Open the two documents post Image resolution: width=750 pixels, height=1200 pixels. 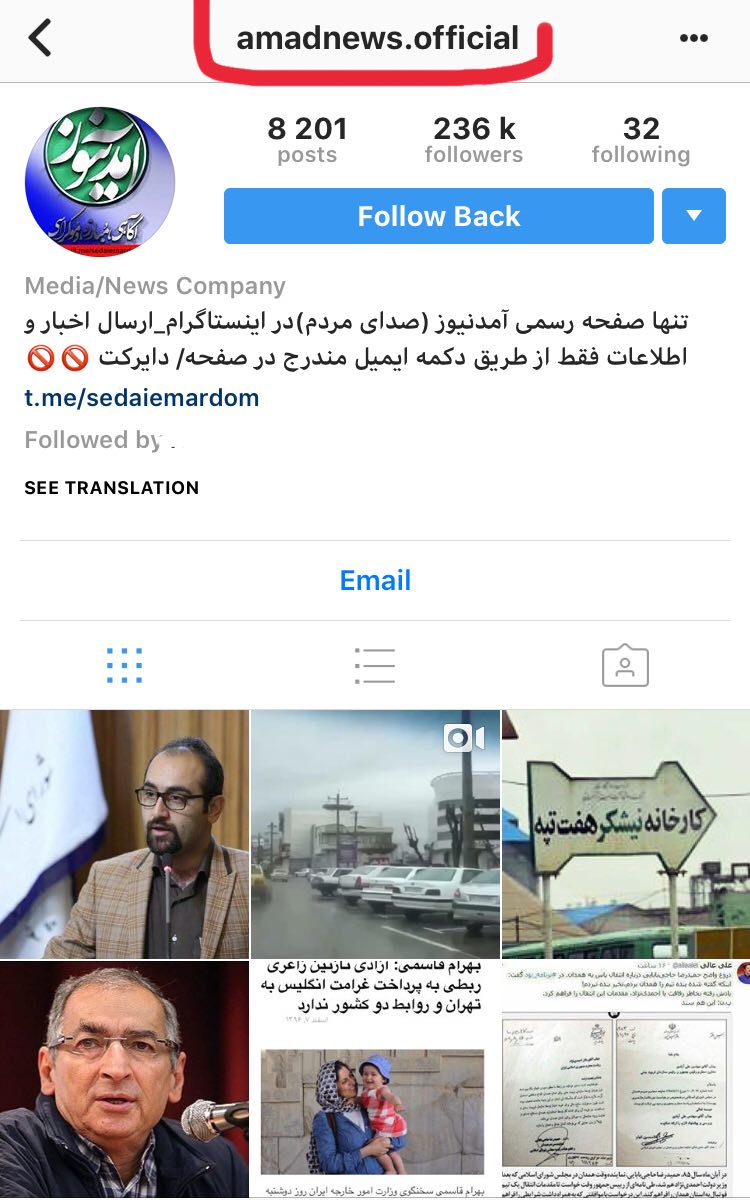tap(626, 1080)
